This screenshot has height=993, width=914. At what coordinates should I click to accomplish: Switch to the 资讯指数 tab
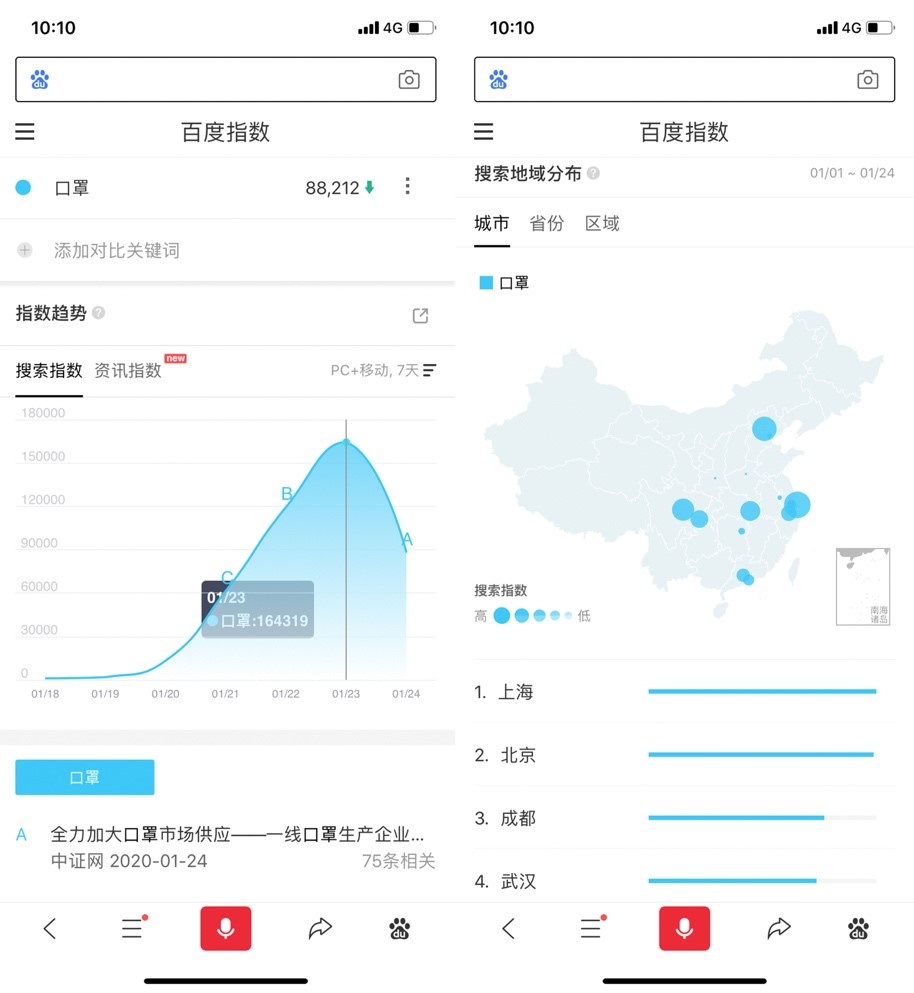point(128,371)
